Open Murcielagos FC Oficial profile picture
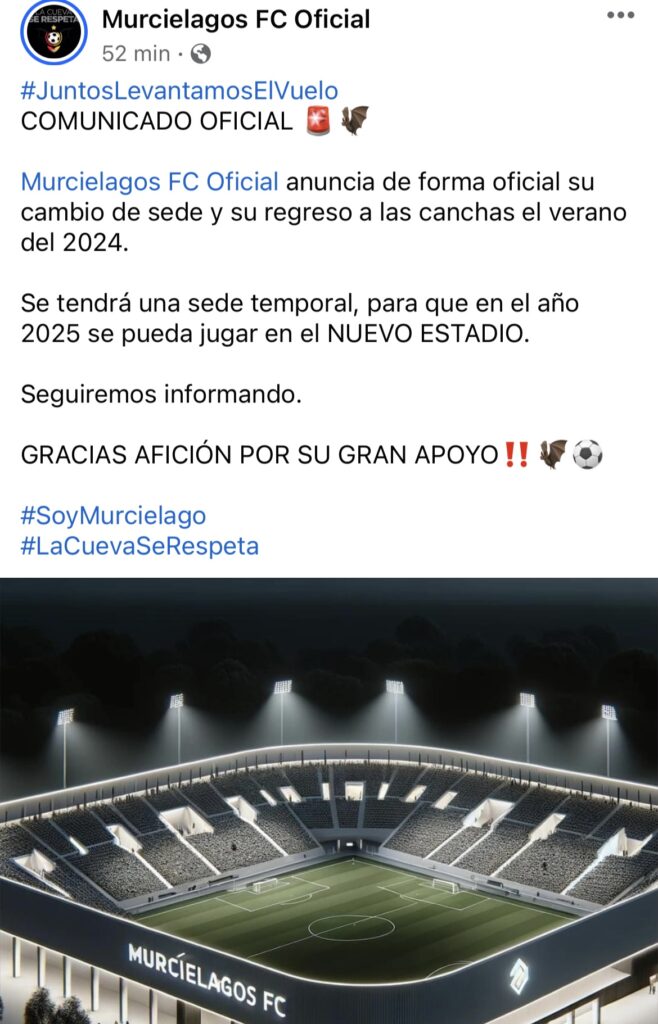The image size is (658, 1024). coord(53,33)
